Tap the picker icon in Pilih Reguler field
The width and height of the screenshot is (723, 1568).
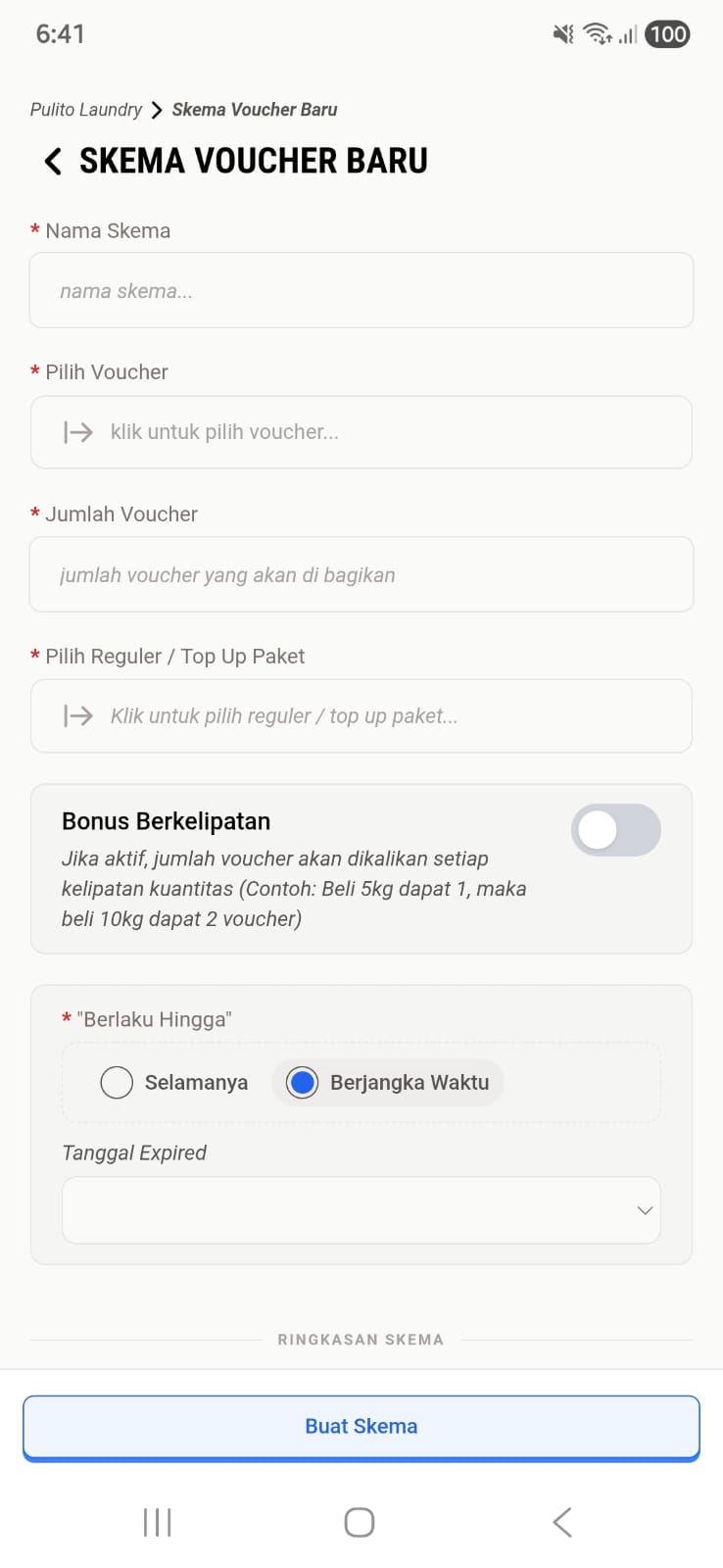[x=75, y=716]
